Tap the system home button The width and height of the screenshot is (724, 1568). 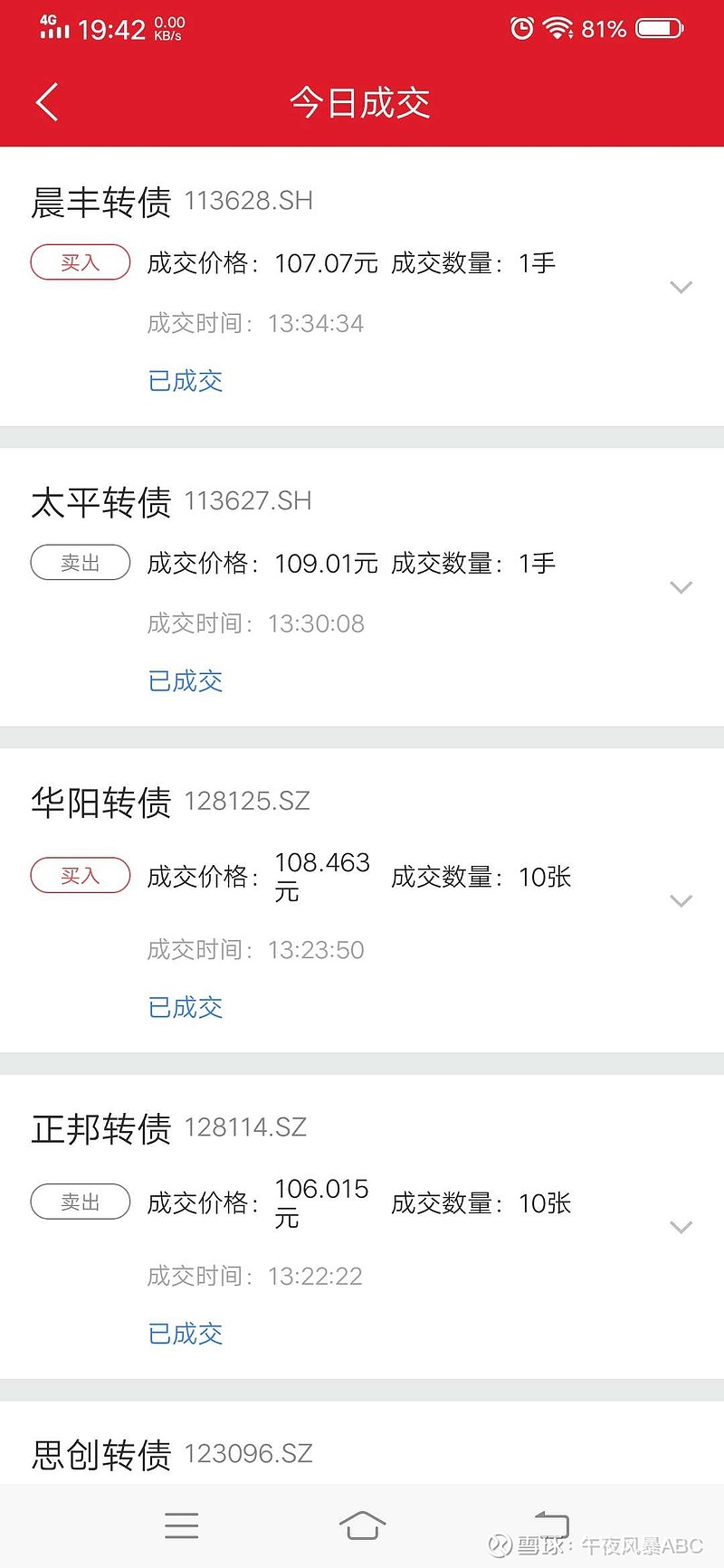[362, 1525]
